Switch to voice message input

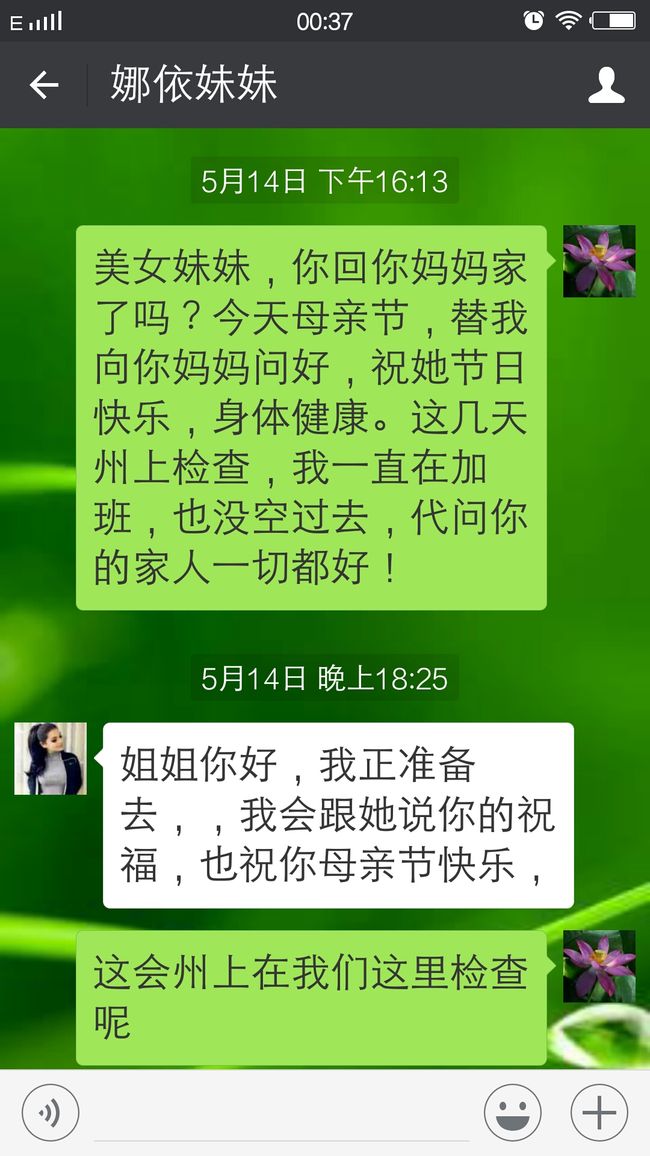50,1113
